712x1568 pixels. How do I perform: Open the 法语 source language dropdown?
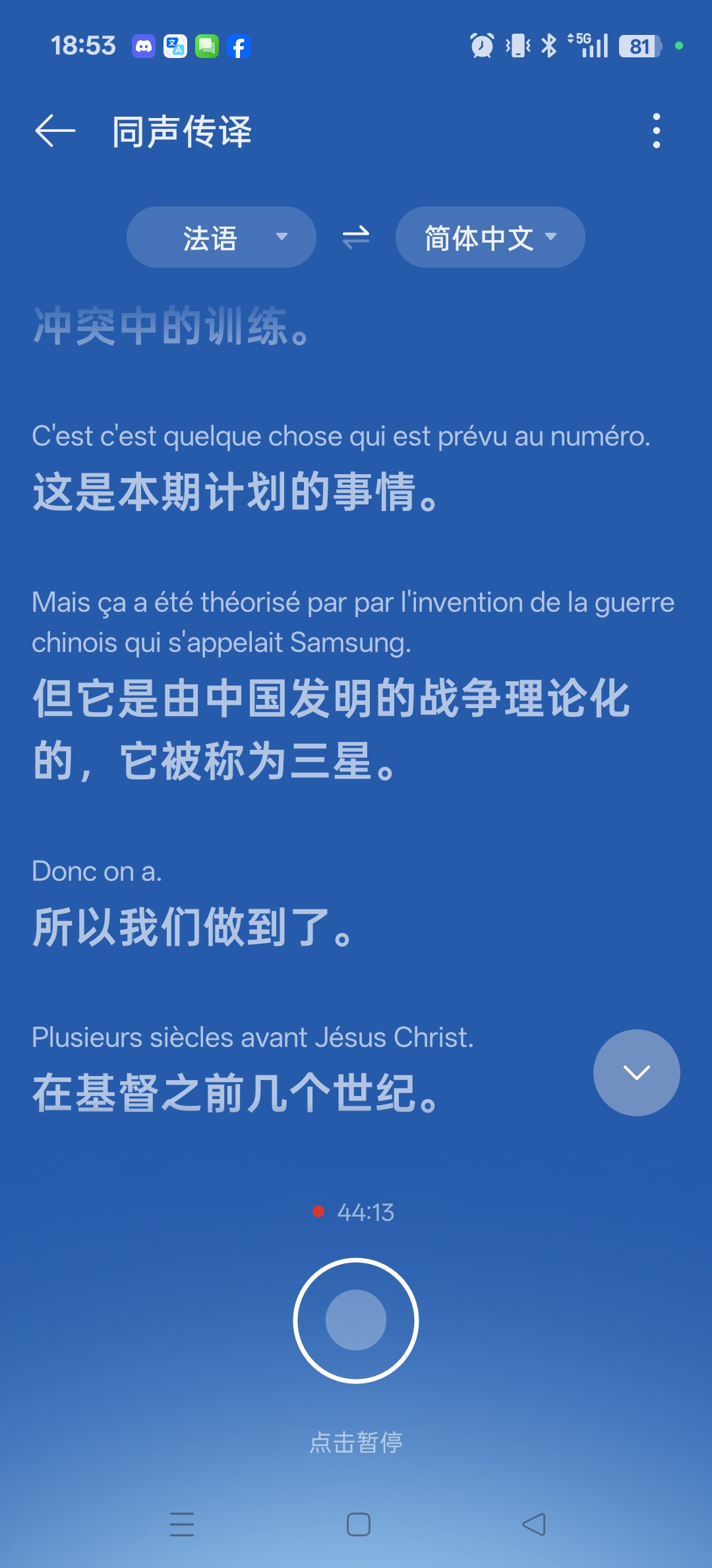[x=222, y=237]
